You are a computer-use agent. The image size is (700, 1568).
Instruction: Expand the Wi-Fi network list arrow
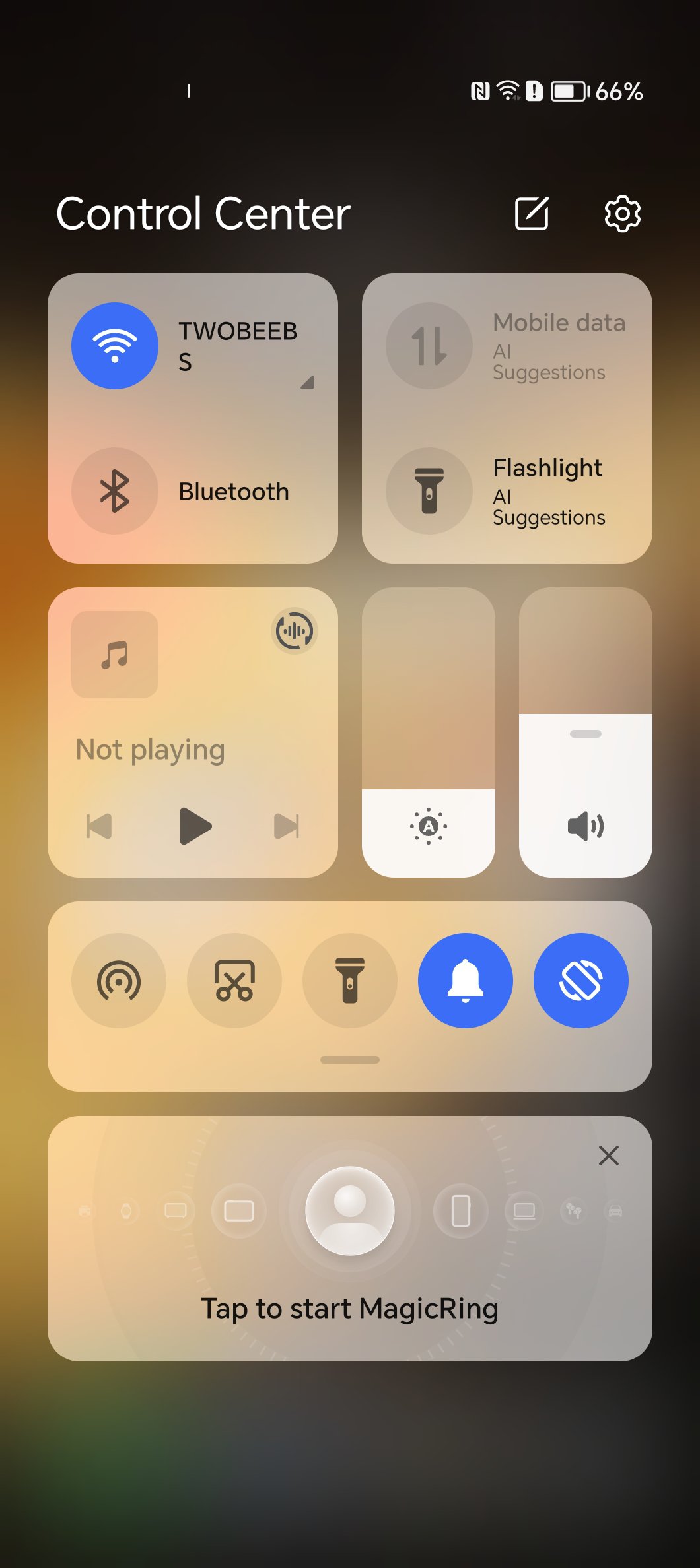pos(308,383)
